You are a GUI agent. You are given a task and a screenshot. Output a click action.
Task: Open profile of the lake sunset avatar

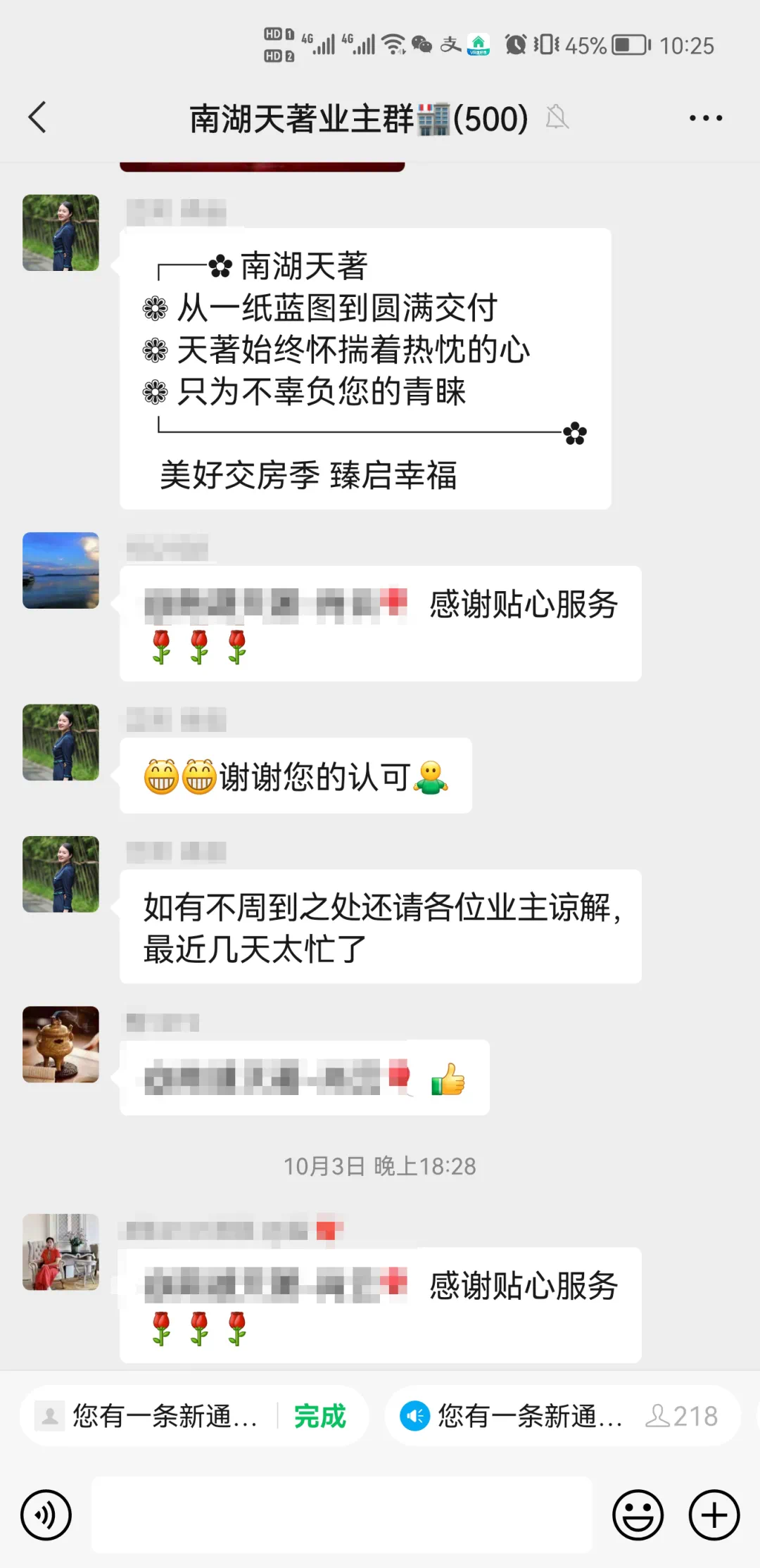tap(61, 570)
